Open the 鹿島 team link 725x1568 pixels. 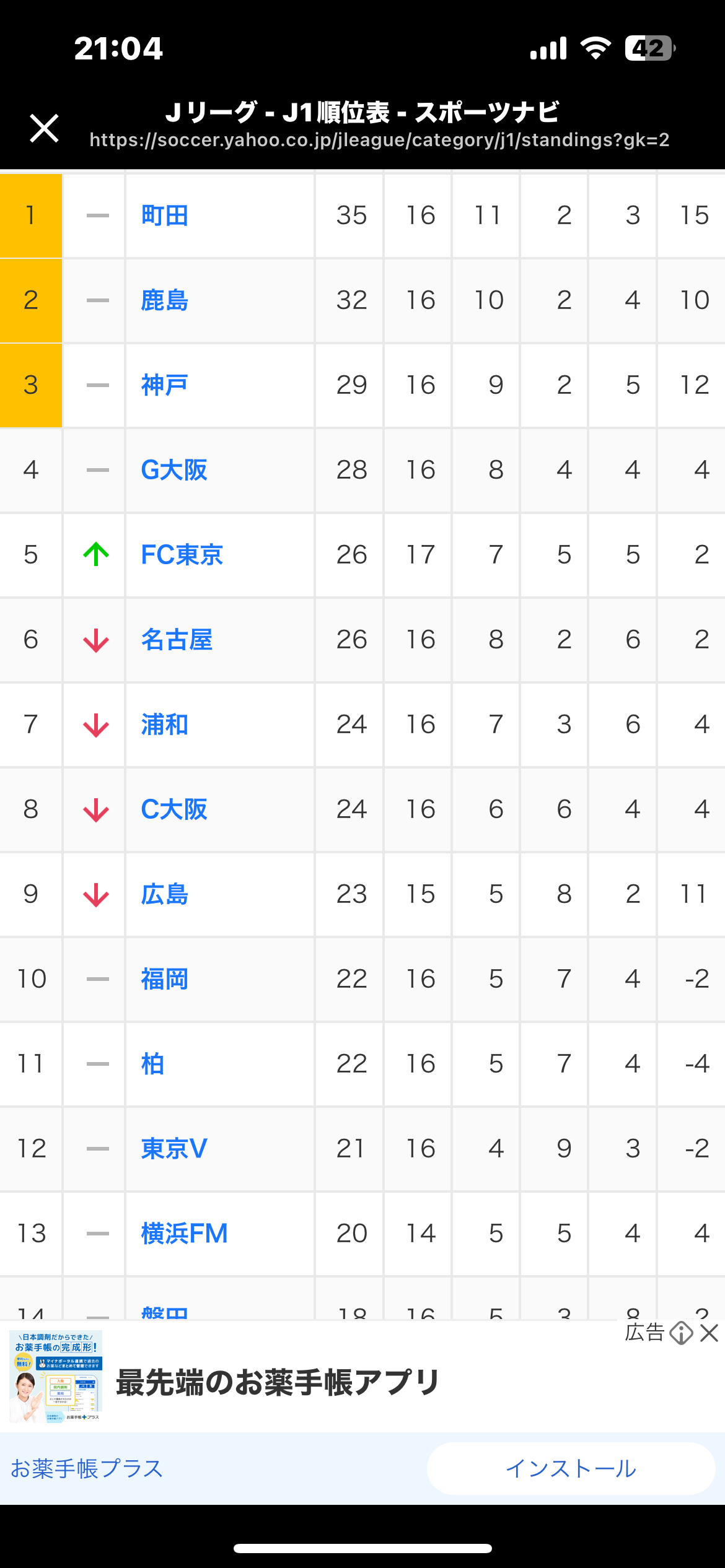[x=165, y=300]
